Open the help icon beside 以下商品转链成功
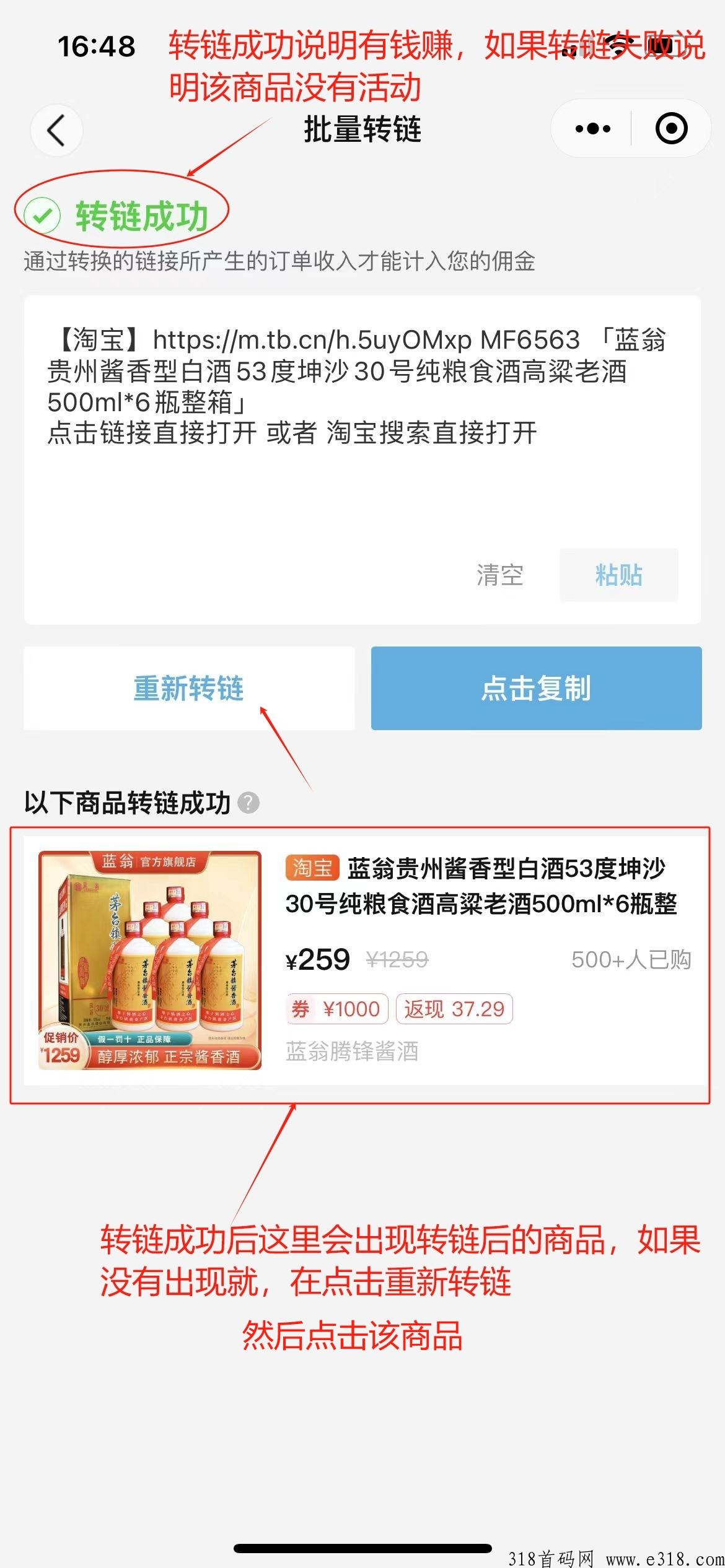 click(248, 803)
